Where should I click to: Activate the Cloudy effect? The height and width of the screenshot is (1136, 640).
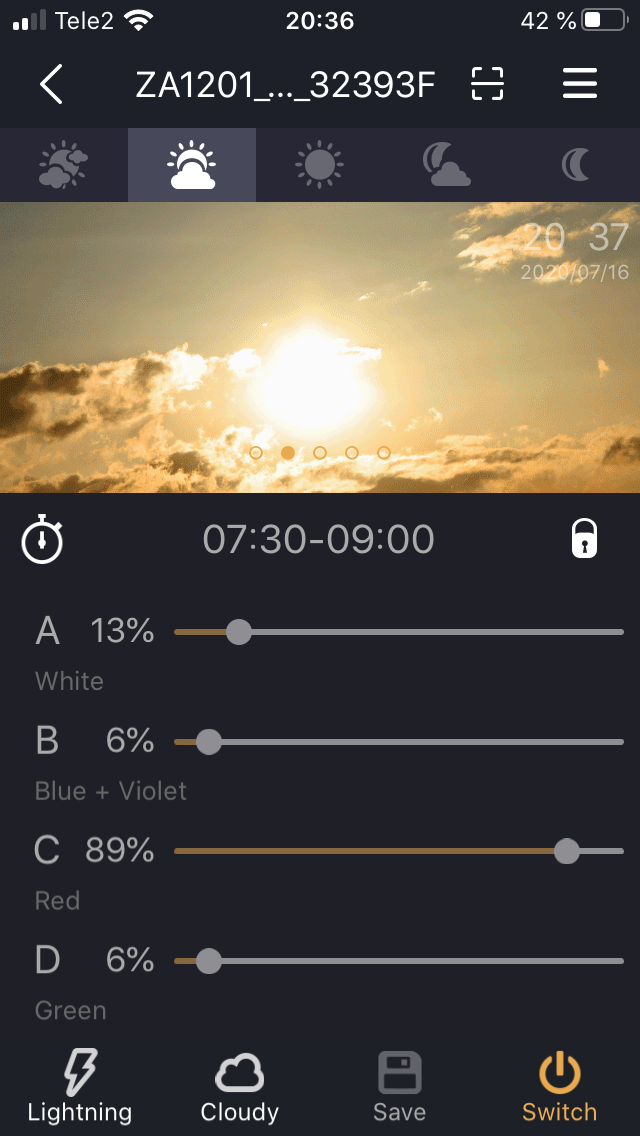240,1087
